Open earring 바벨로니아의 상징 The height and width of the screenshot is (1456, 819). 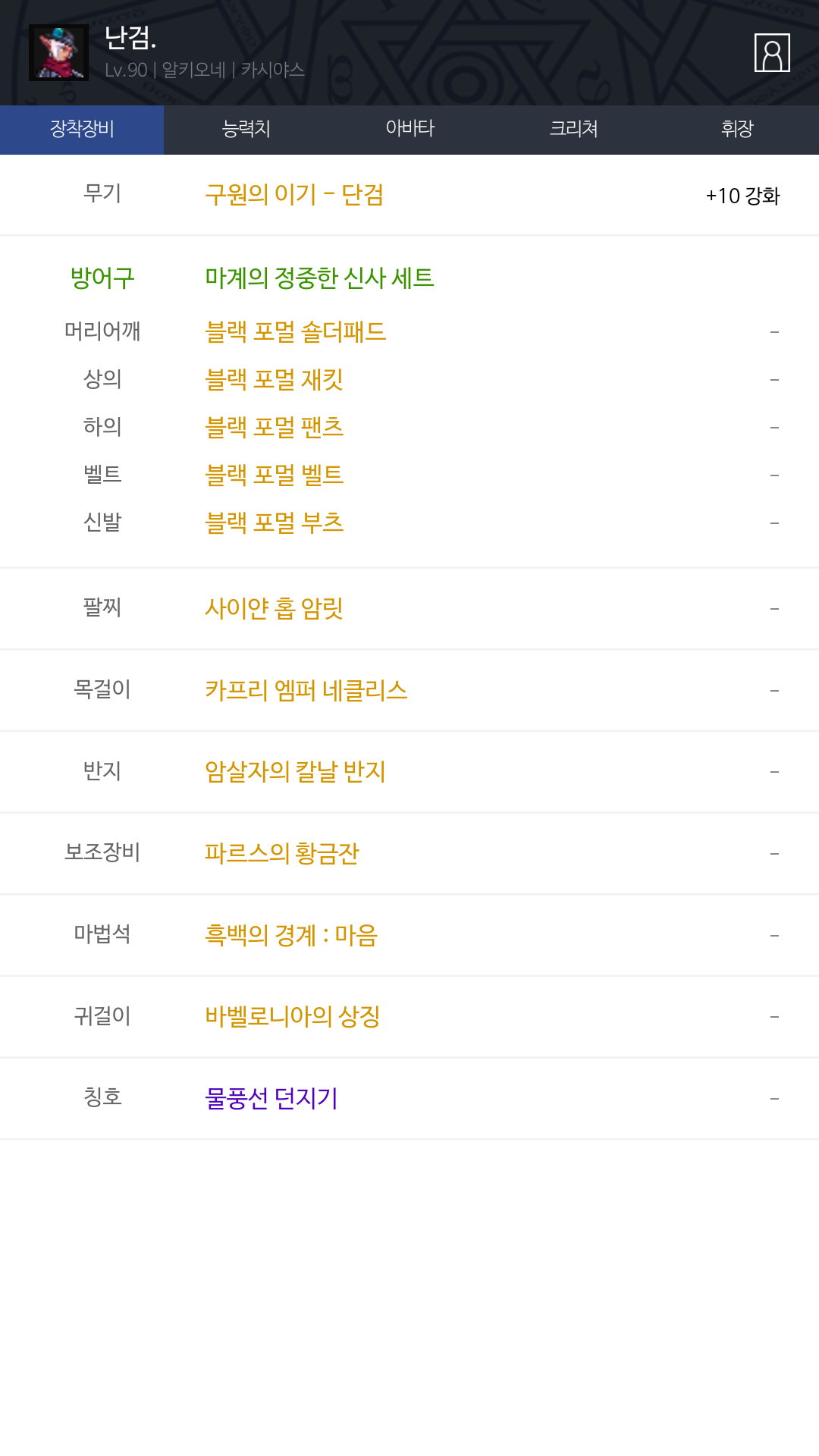tap(293, 1016)
